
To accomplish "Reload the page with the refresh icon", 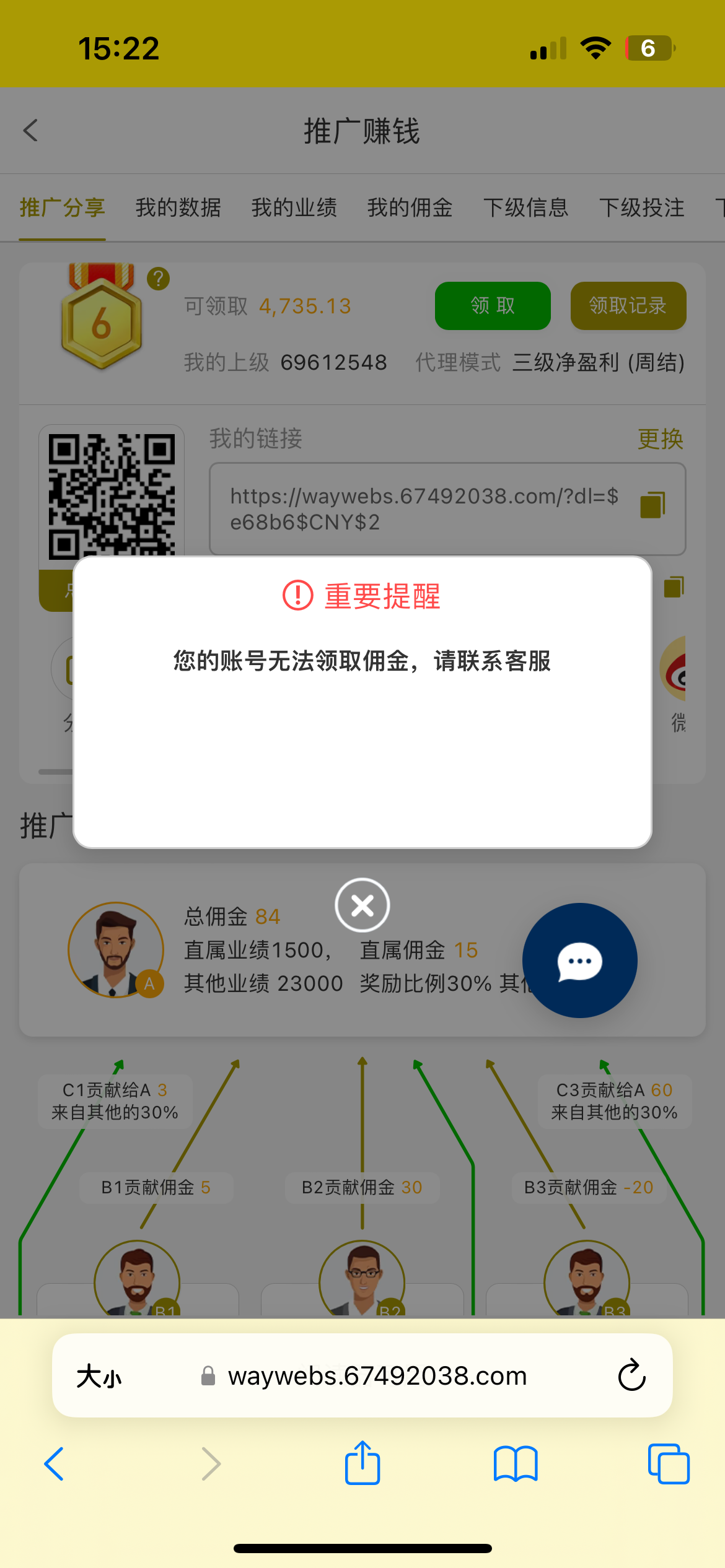I will tap(631, 1376).
